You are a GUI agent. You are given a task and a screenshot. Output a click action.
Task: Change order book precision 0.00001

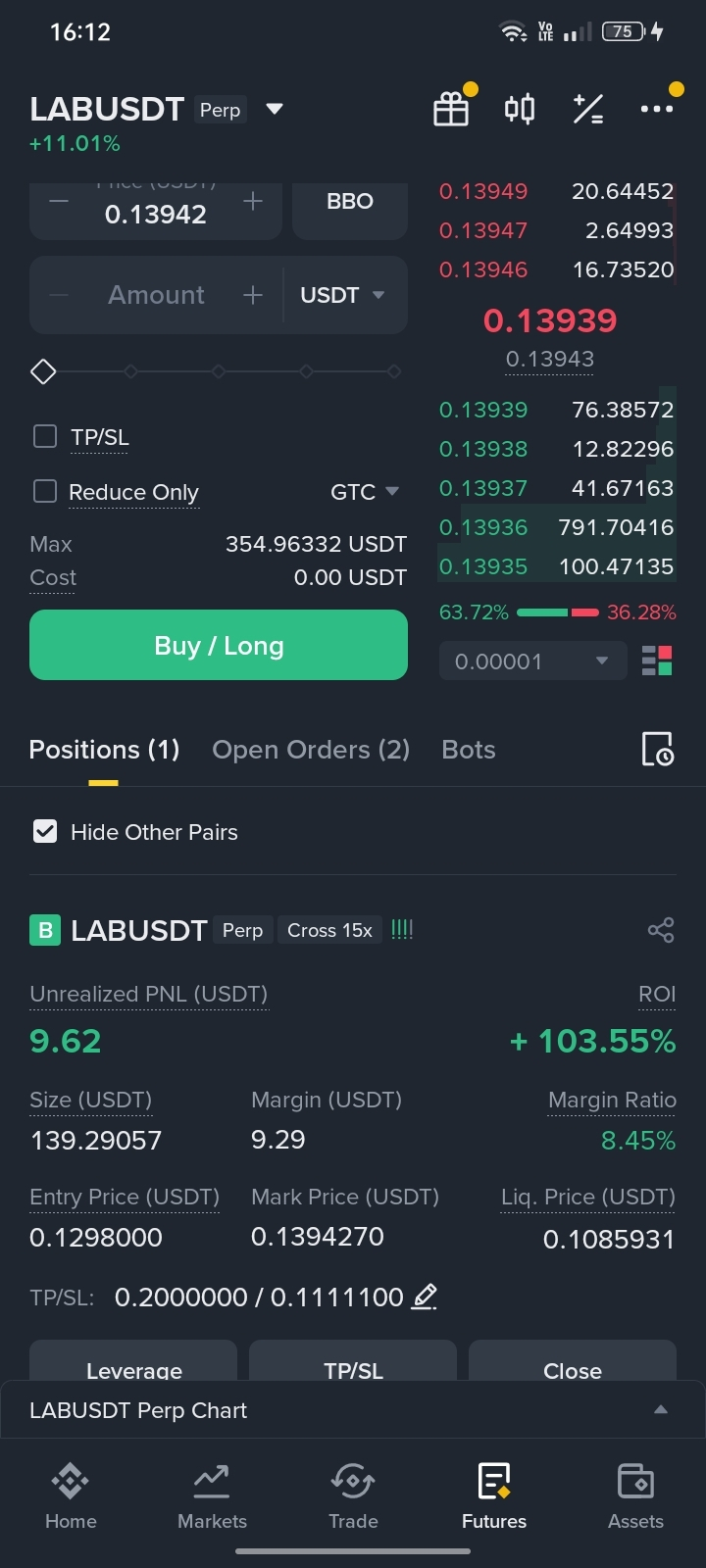click(531, 661)
